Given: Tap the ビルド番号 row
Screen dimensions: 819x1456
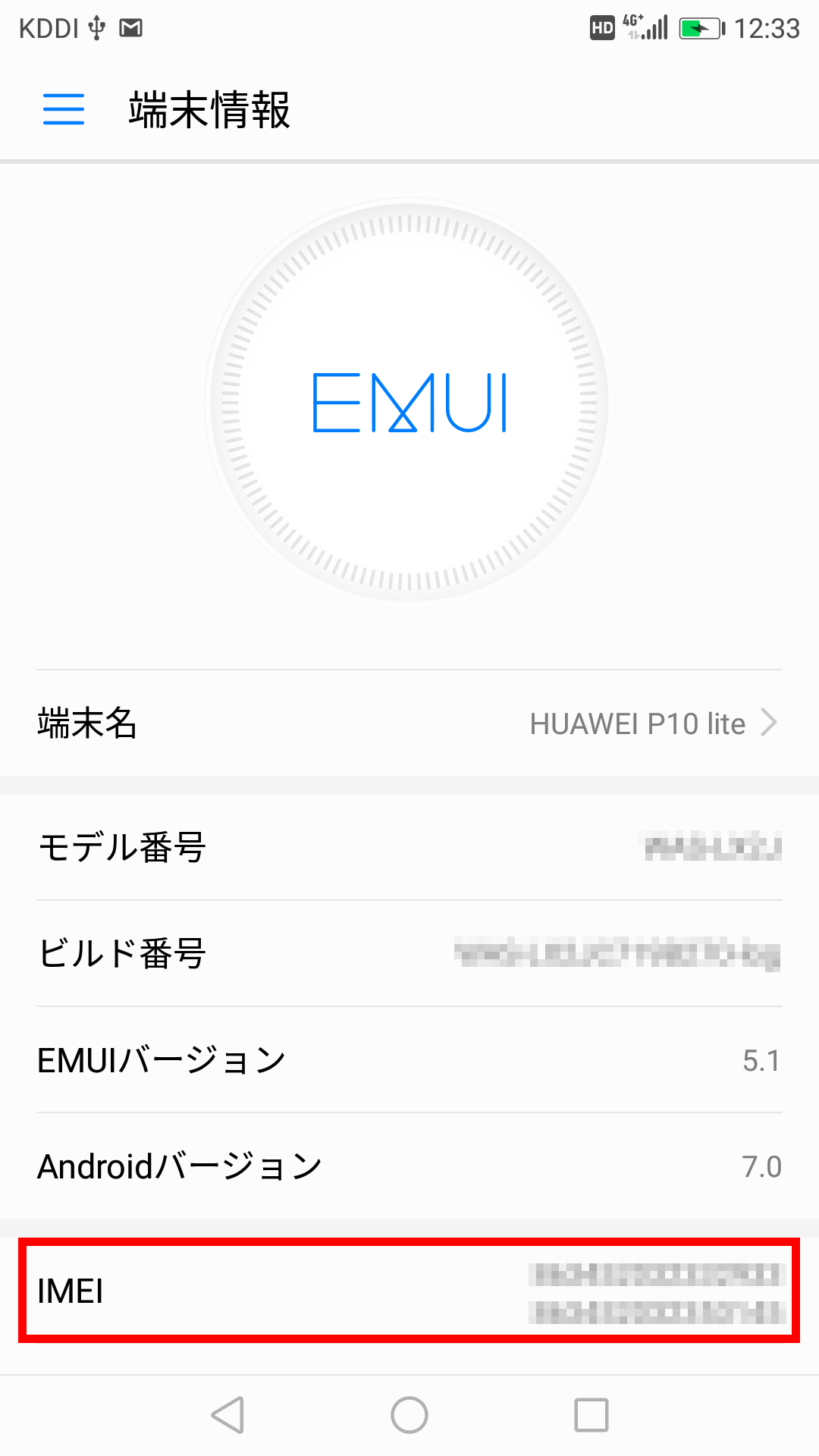Looking at the screenshot, I should [x=409, y=954].
